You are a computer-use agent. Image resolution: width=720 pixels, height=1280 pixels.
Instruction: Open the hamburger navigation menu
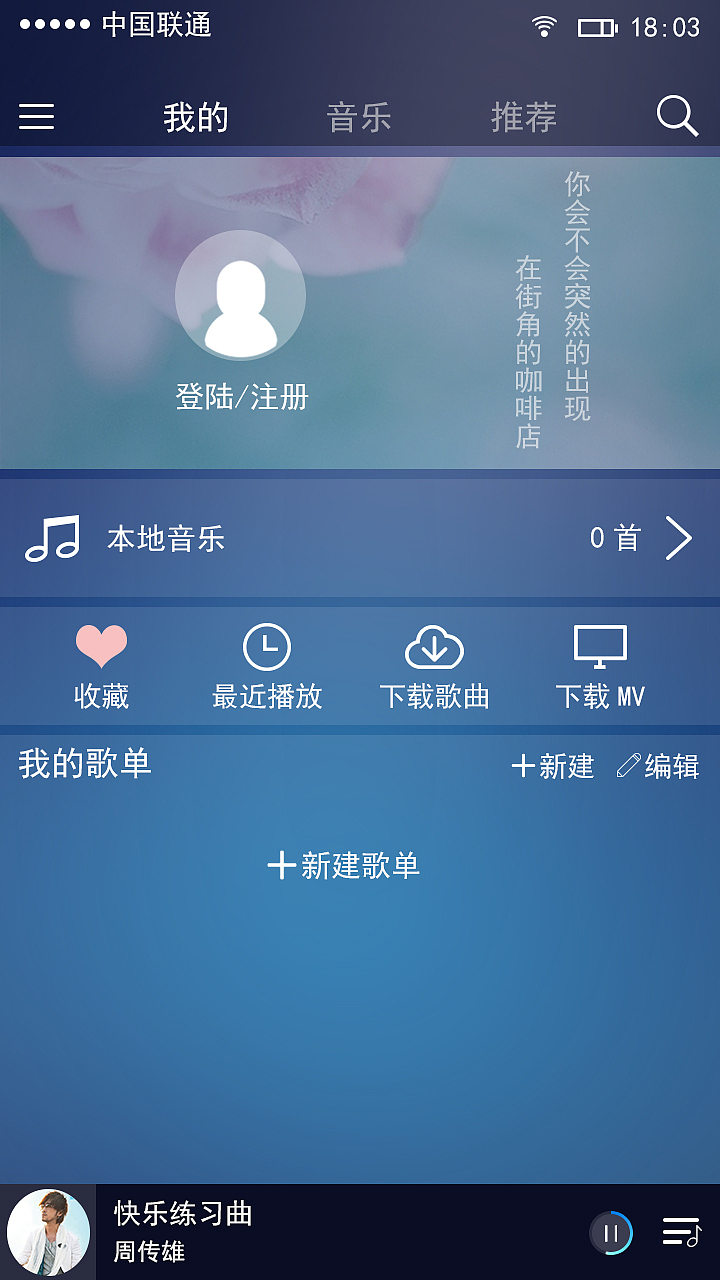pos(38,117)
